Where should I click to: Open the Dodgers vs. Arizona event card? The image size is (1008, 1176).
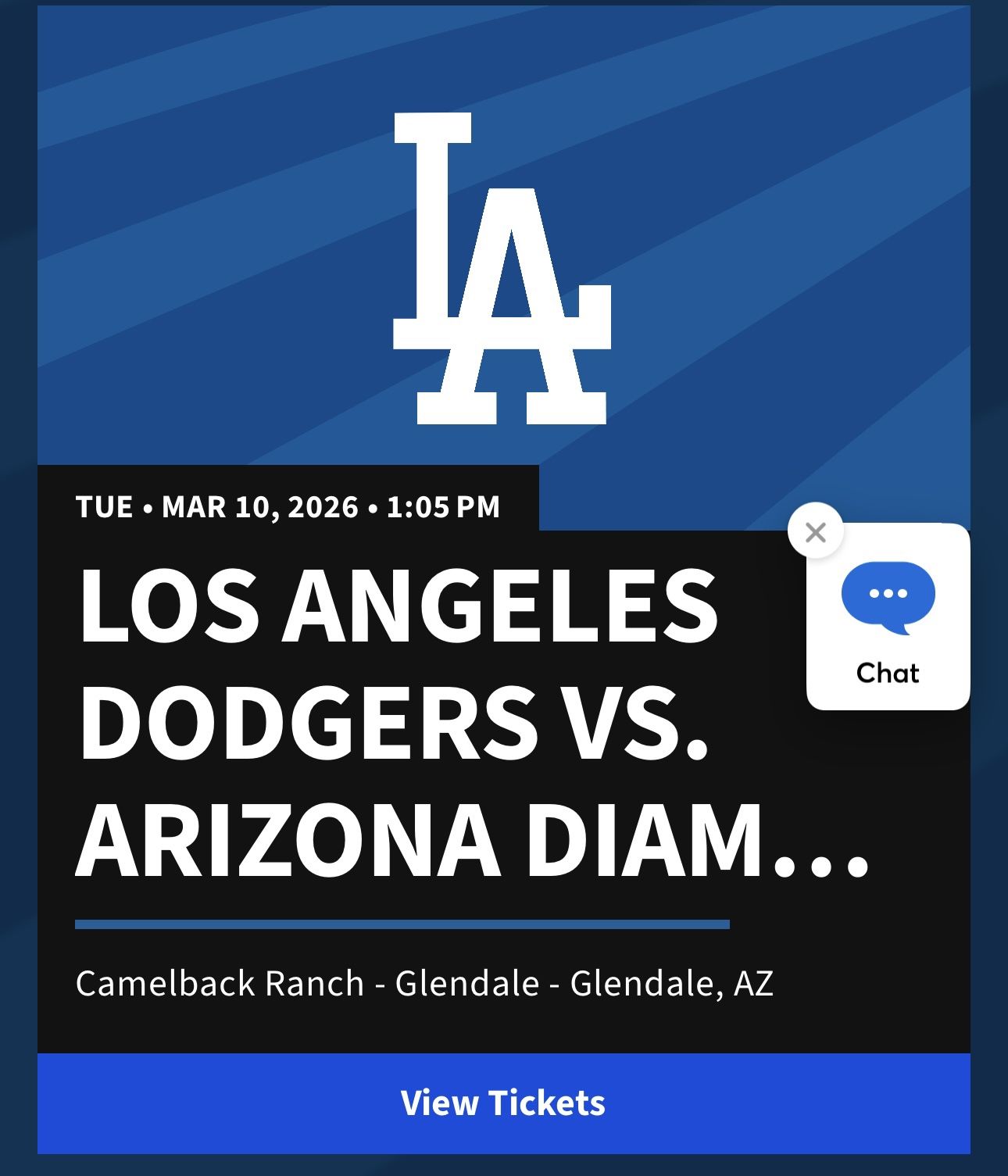tap(397, 723)
